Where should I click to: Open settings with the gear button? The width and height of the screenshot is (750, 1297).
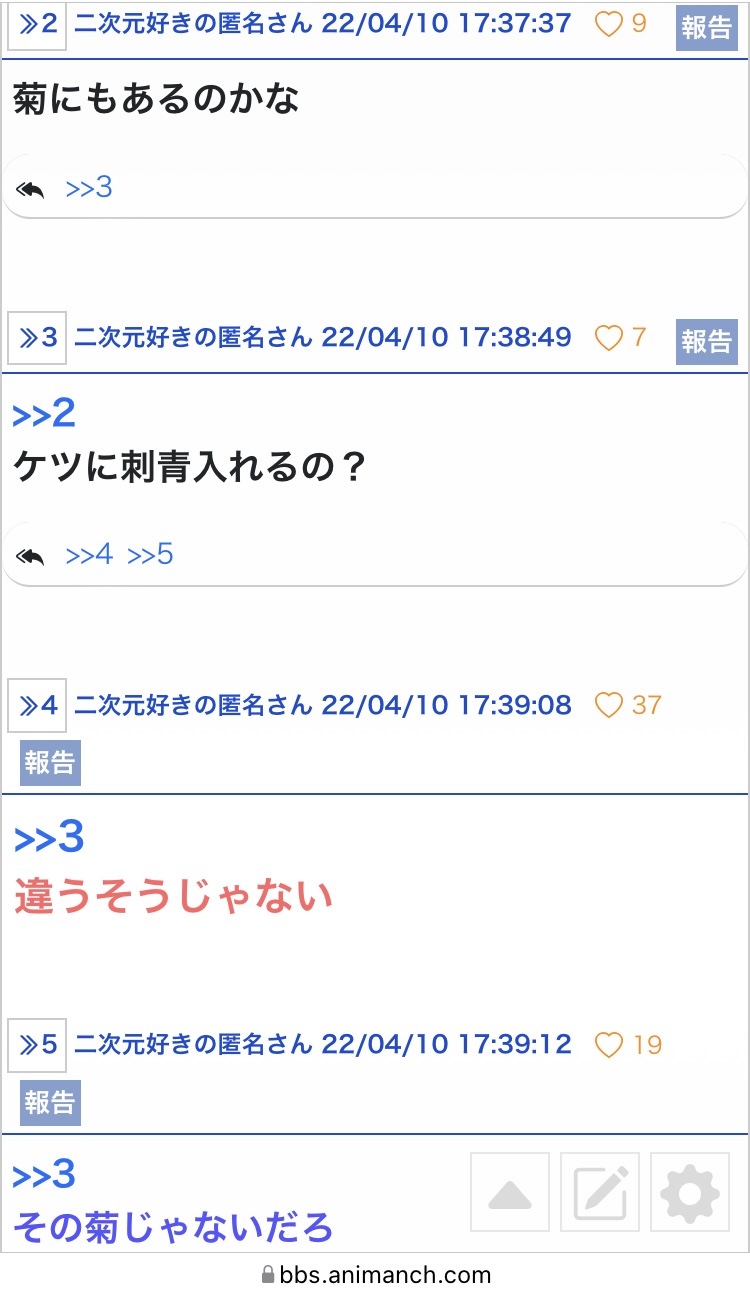[x=690, y=1192]
